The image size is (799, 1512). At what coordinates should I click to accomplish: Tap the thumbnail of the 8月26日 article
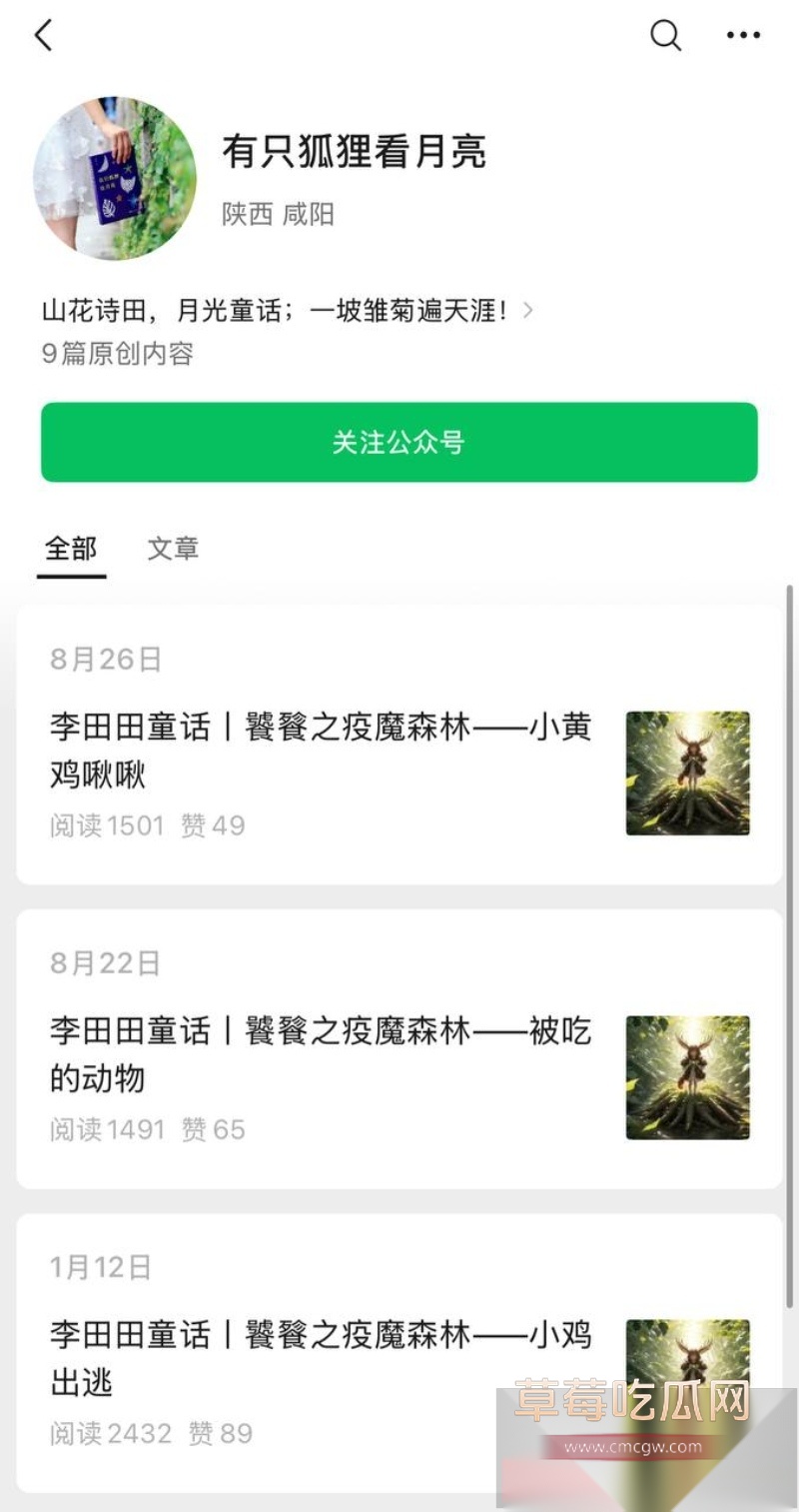(686, 774)
